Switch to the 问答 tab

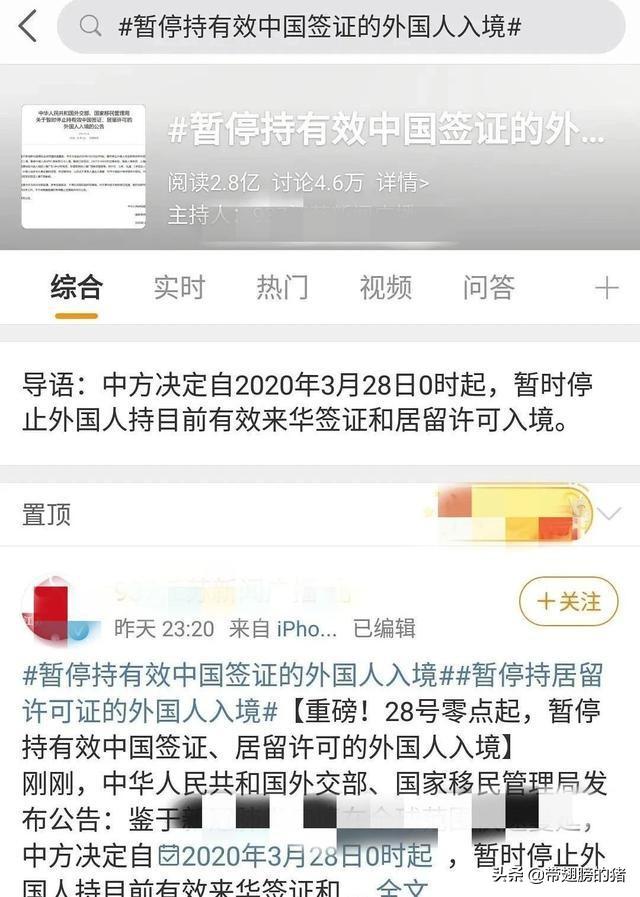tap(489, 288)
